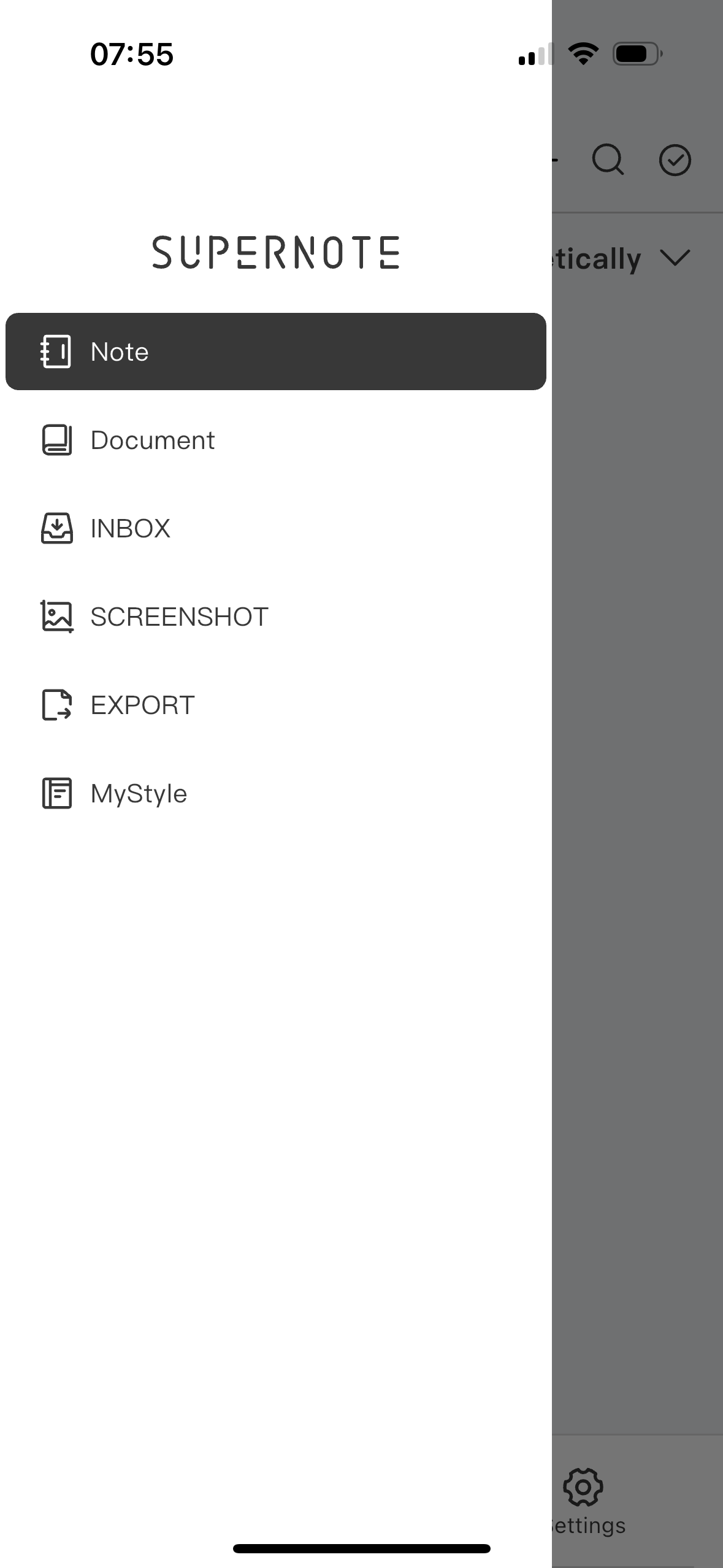
Task: Open the SCREENSHOT folder
Action: click(x=179, y=617)
